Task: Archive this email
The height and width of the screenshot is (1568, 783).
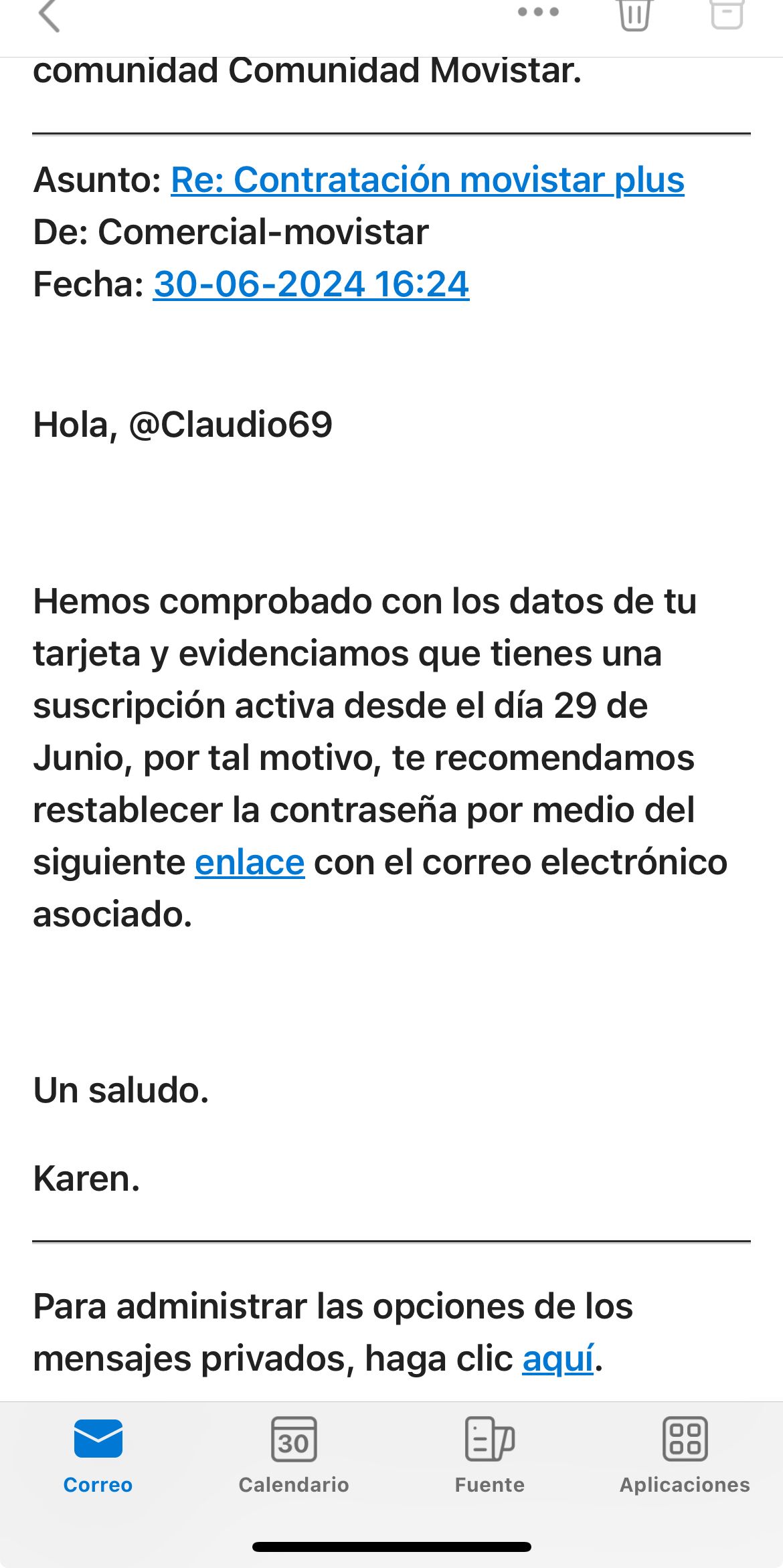Action: [727, 15]
